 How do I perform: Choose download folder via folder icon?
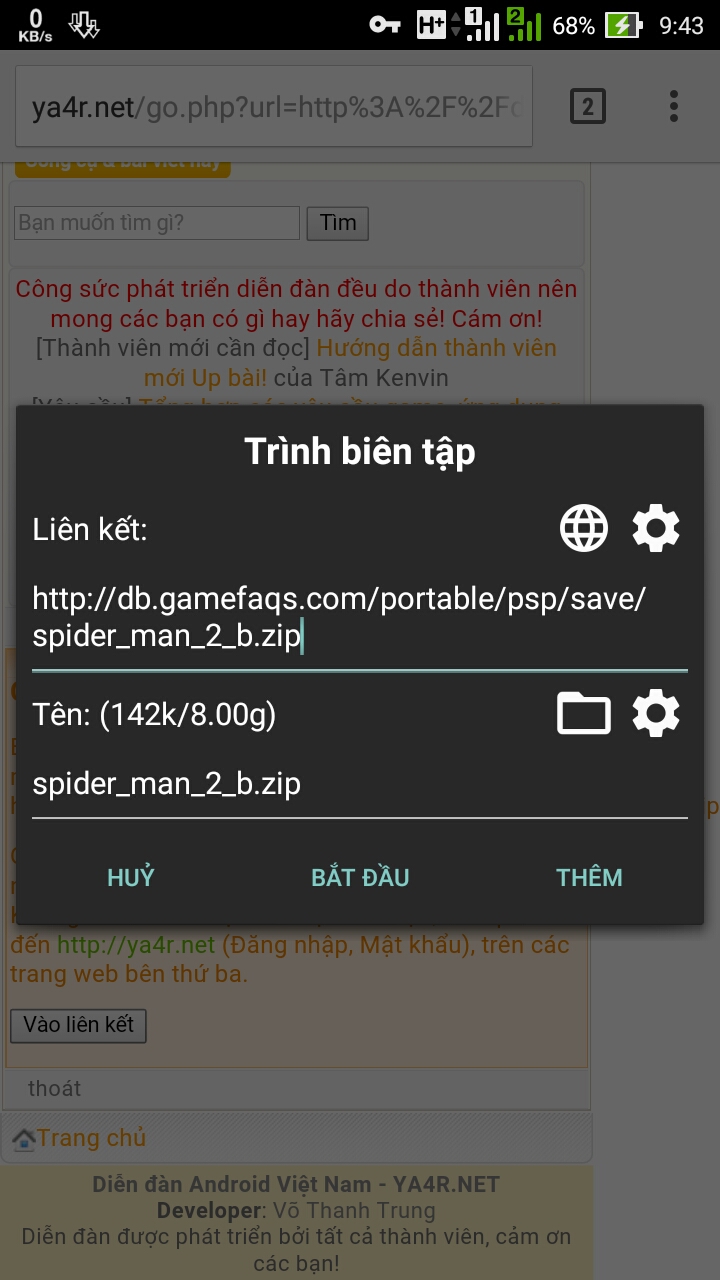pos(584,714)
